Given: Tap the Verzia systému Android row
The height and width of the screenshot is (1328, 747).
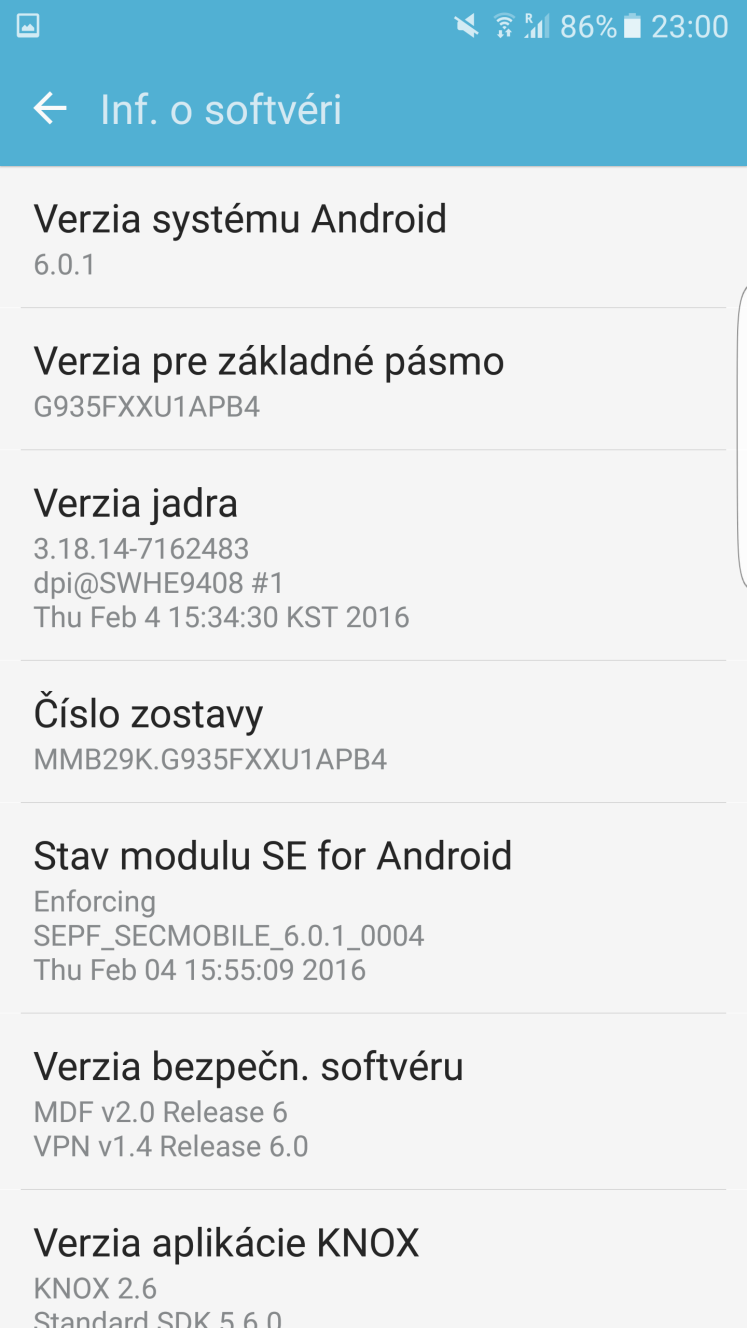Looking at the screenshot, I should (x=373, y=237).
